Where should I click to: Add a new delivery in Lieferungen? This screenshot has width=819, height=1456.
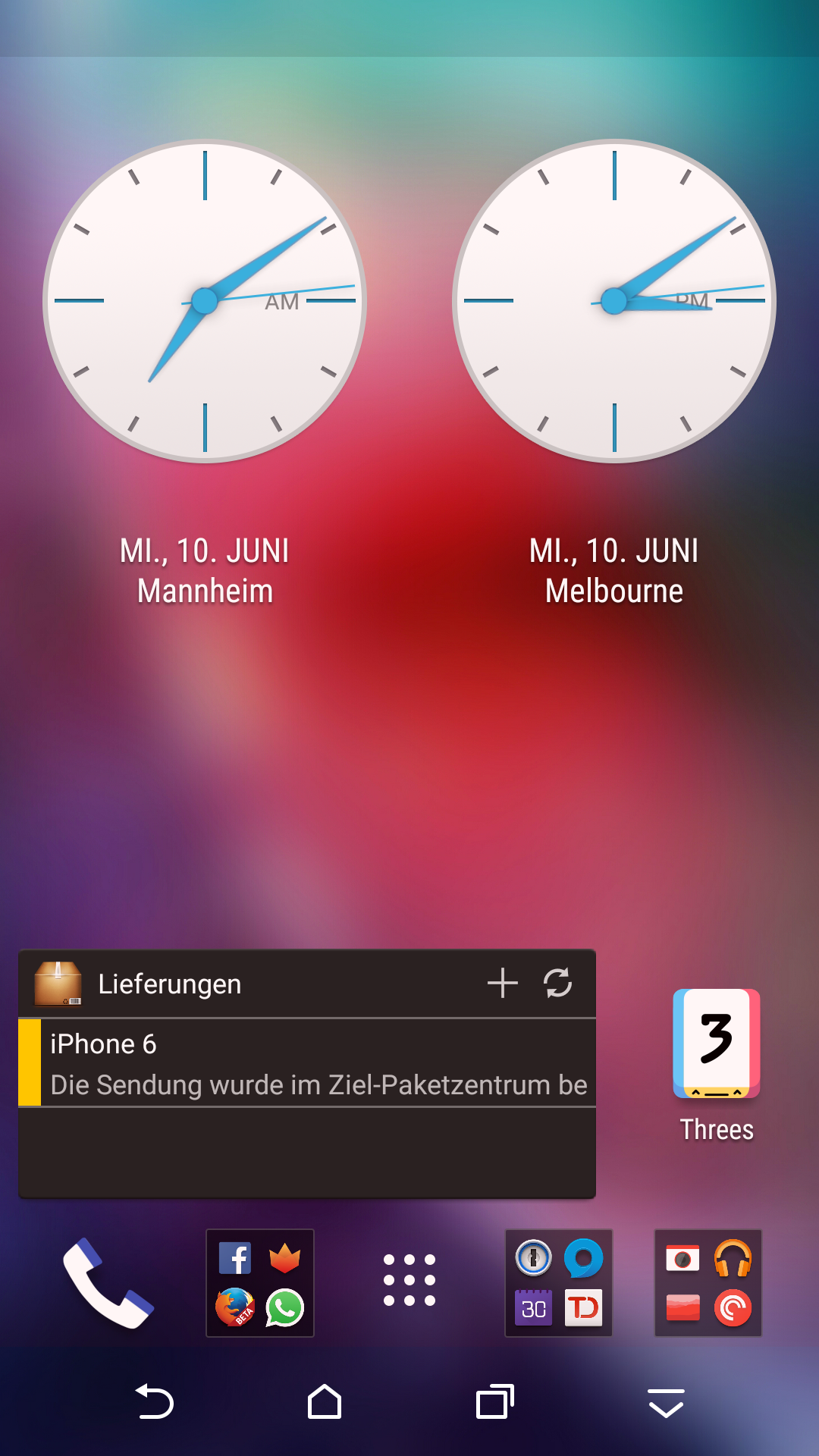point(502,984)
